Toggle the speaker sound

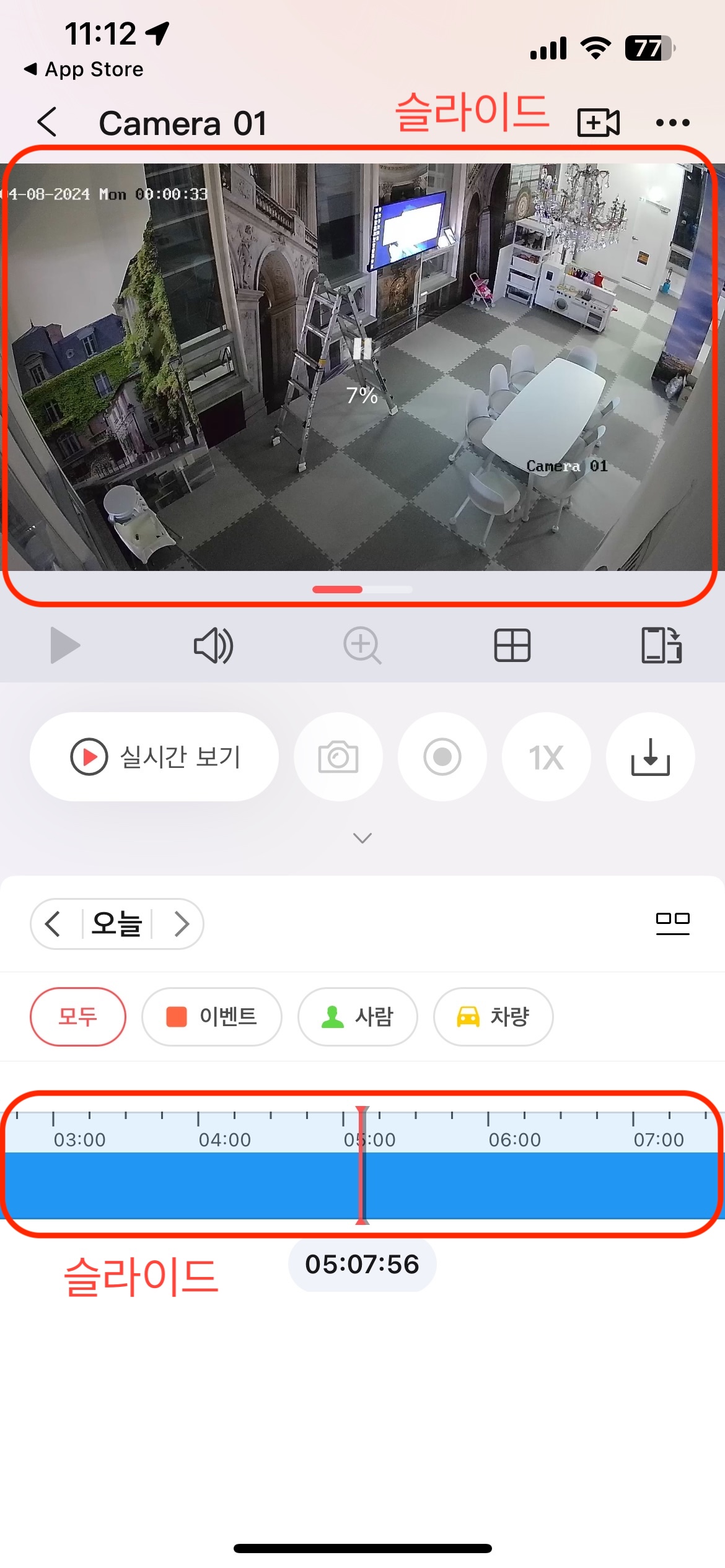click(x=213, y=645)
